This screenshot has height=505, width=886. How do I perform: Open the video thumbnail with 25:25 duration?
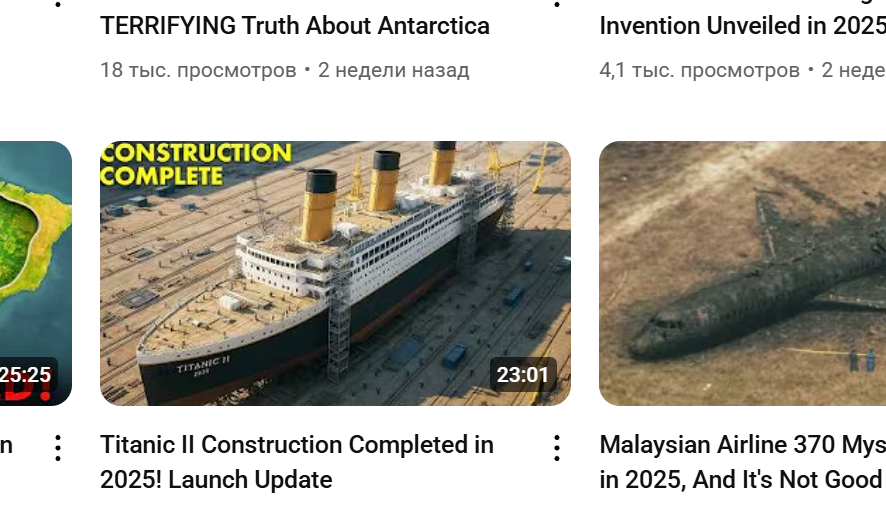[x=35, y=272]
